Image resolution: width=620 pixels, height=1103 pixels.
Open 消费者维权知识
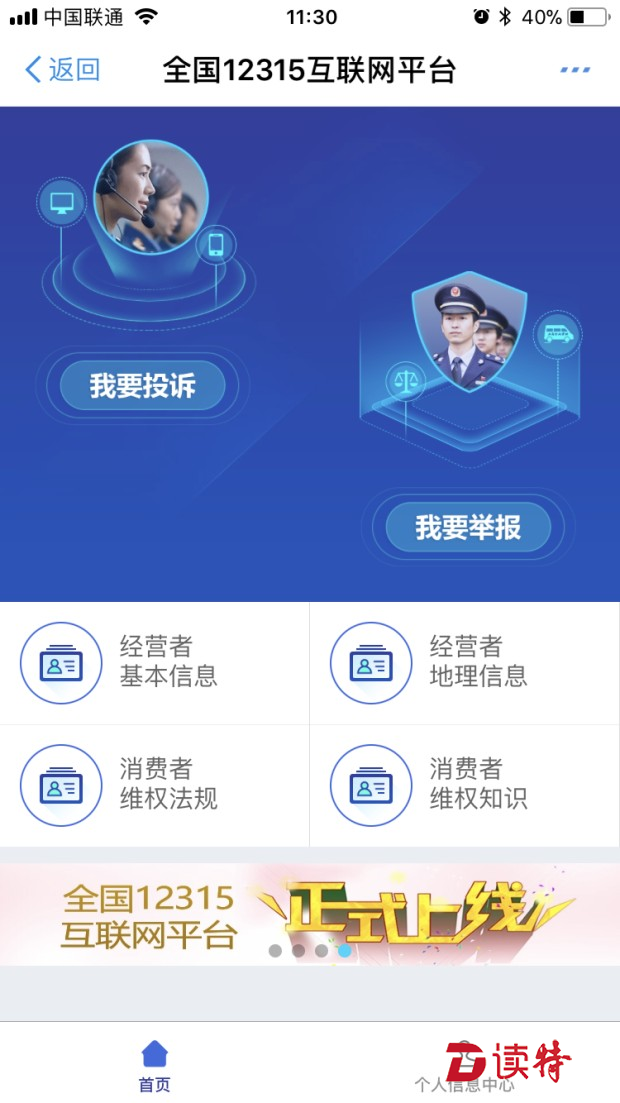pos(465,785)
